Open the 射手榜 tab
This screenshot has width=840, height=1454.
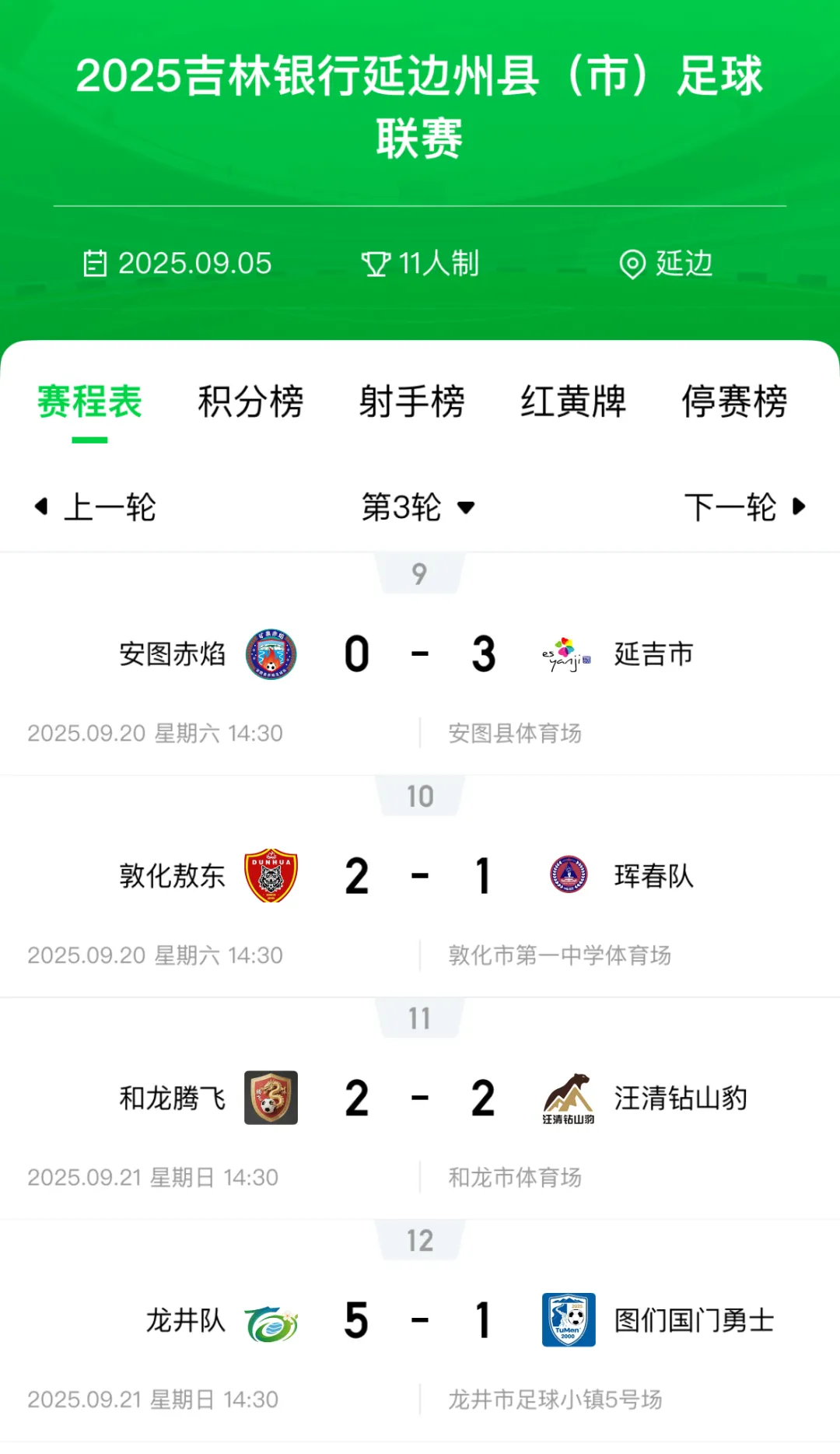pyautogui.click(x=411, y=402)
